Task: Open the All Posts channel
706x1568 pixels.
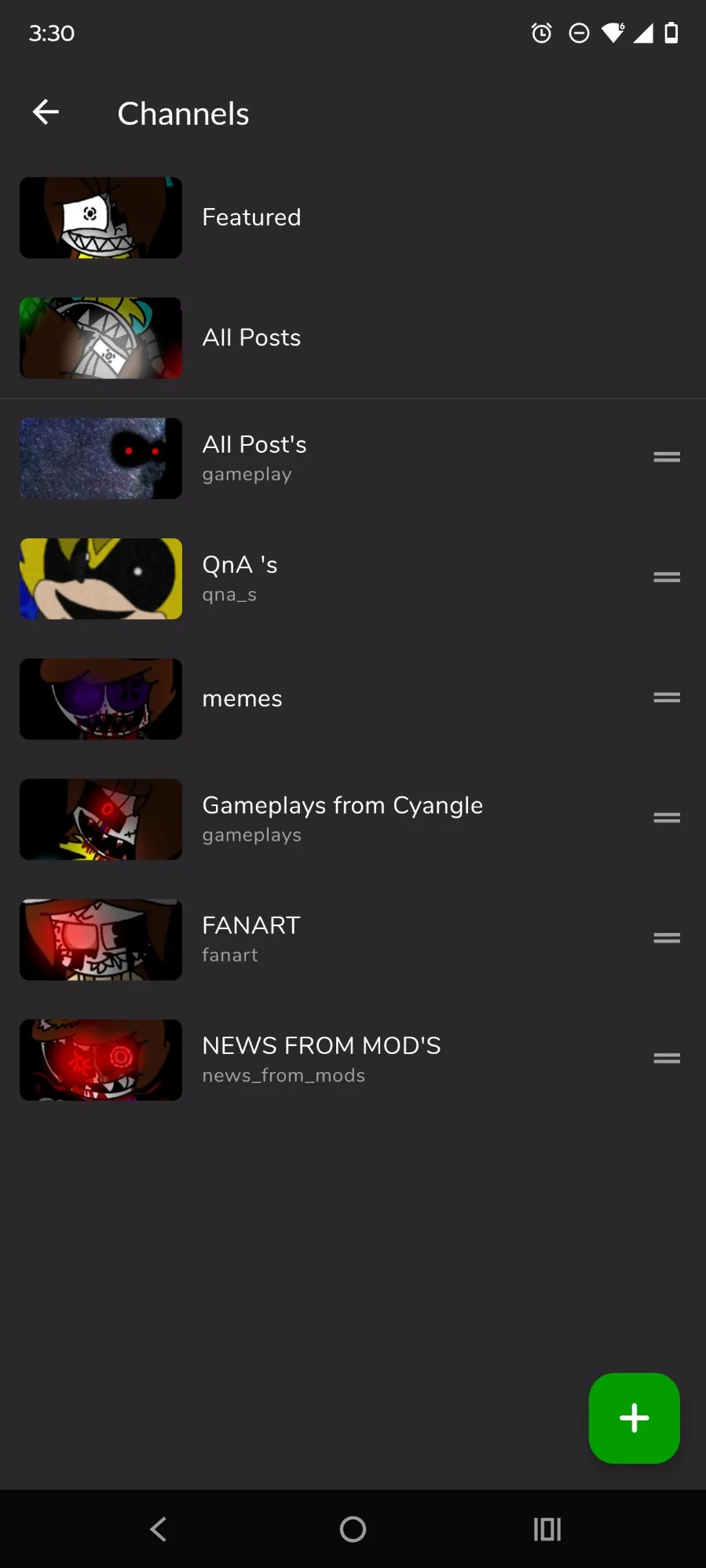Action: point(251,337)
